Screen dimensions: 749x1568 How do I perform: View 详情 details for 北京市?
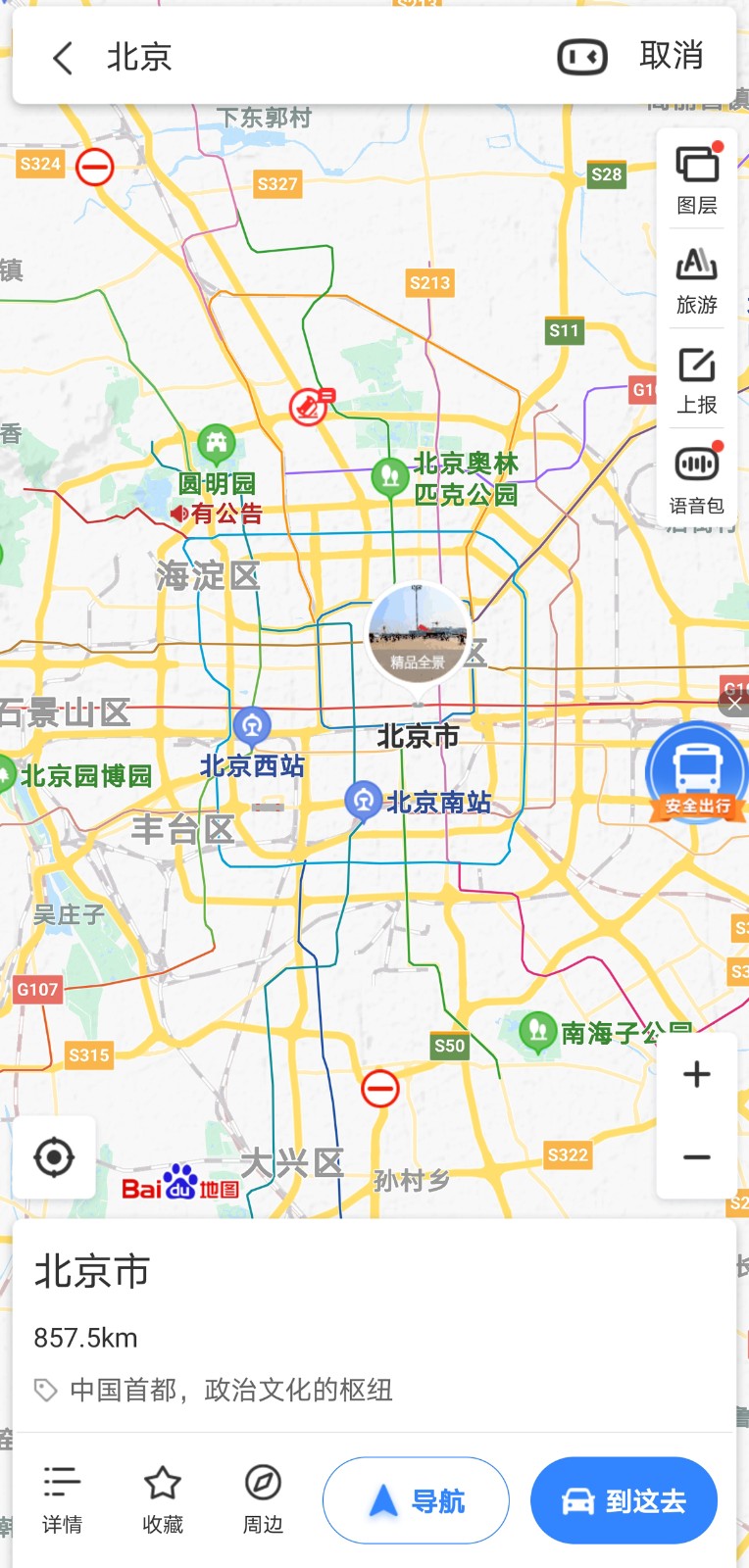point(62,1500)
